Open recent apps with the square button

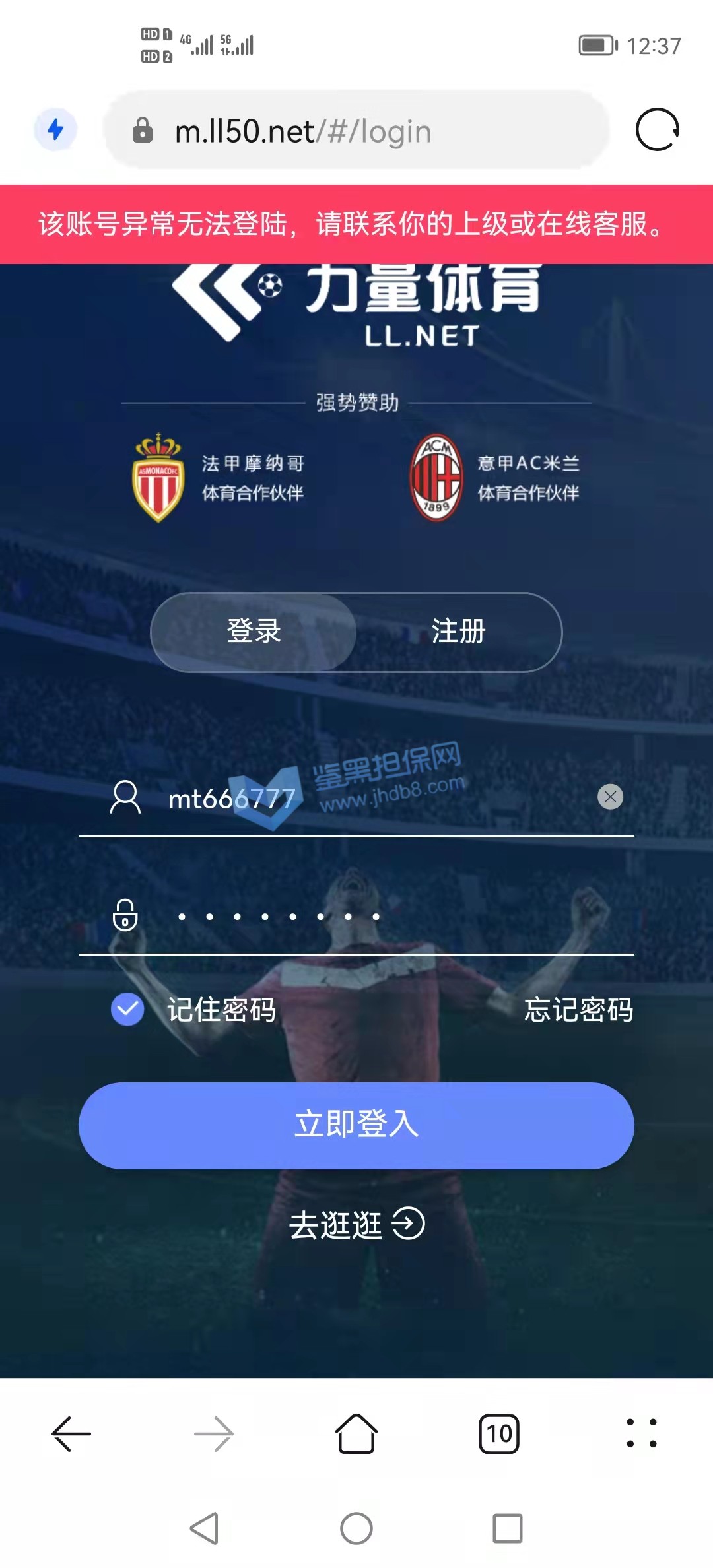(x=507, y=1528)
